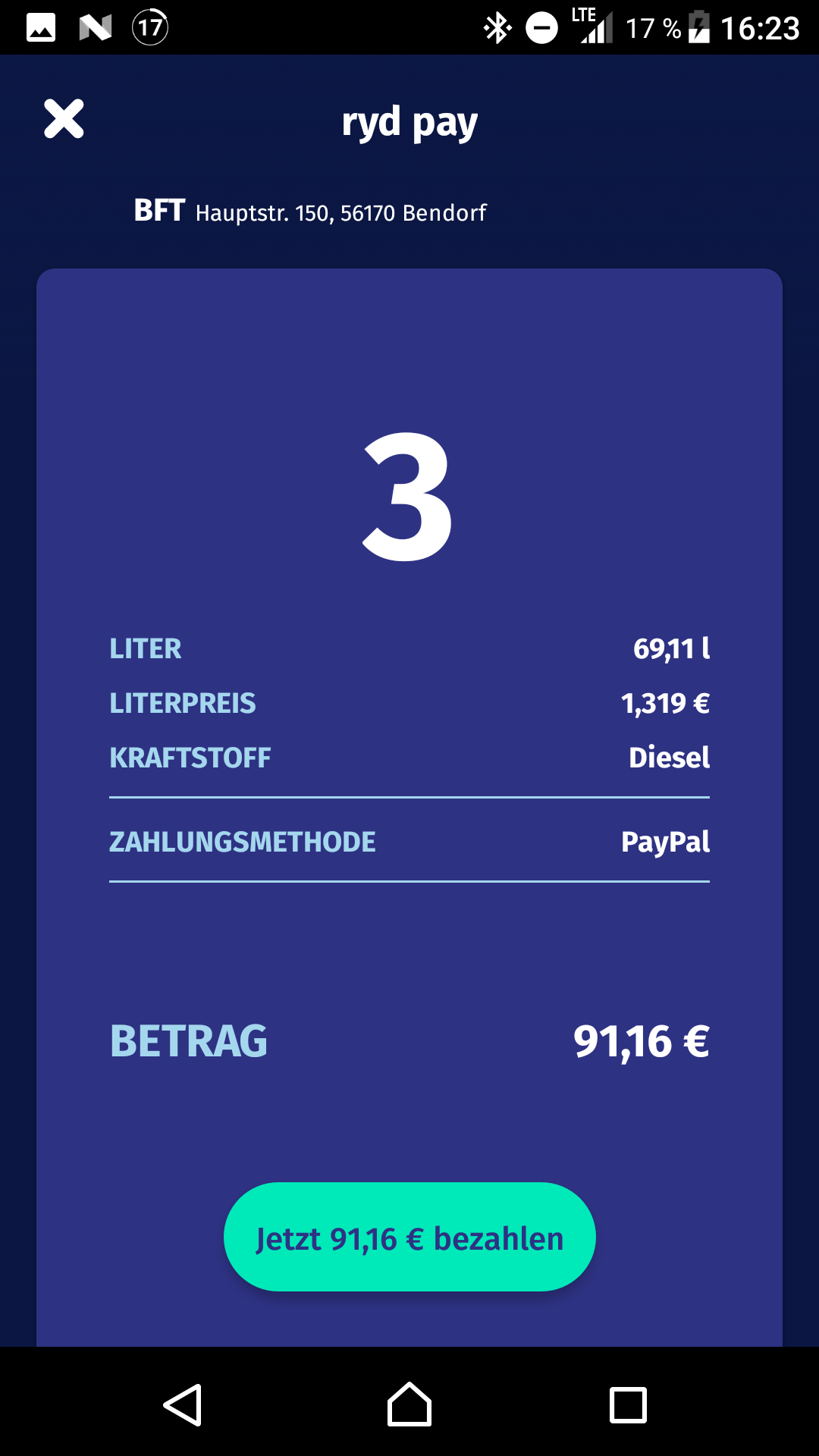Open recent apps overview

tap(628, 1404)
